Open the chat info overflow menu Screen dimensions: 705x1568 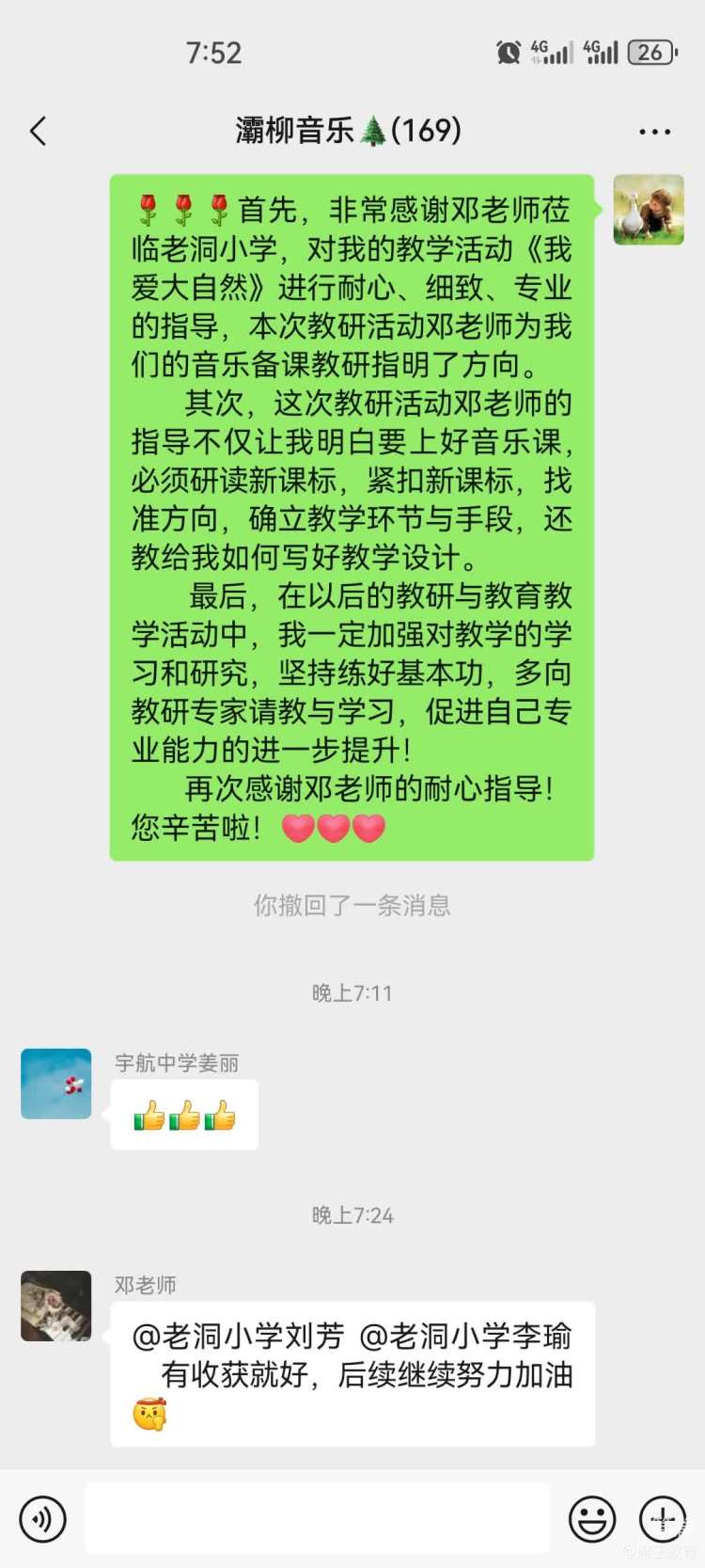click(654, 132)
